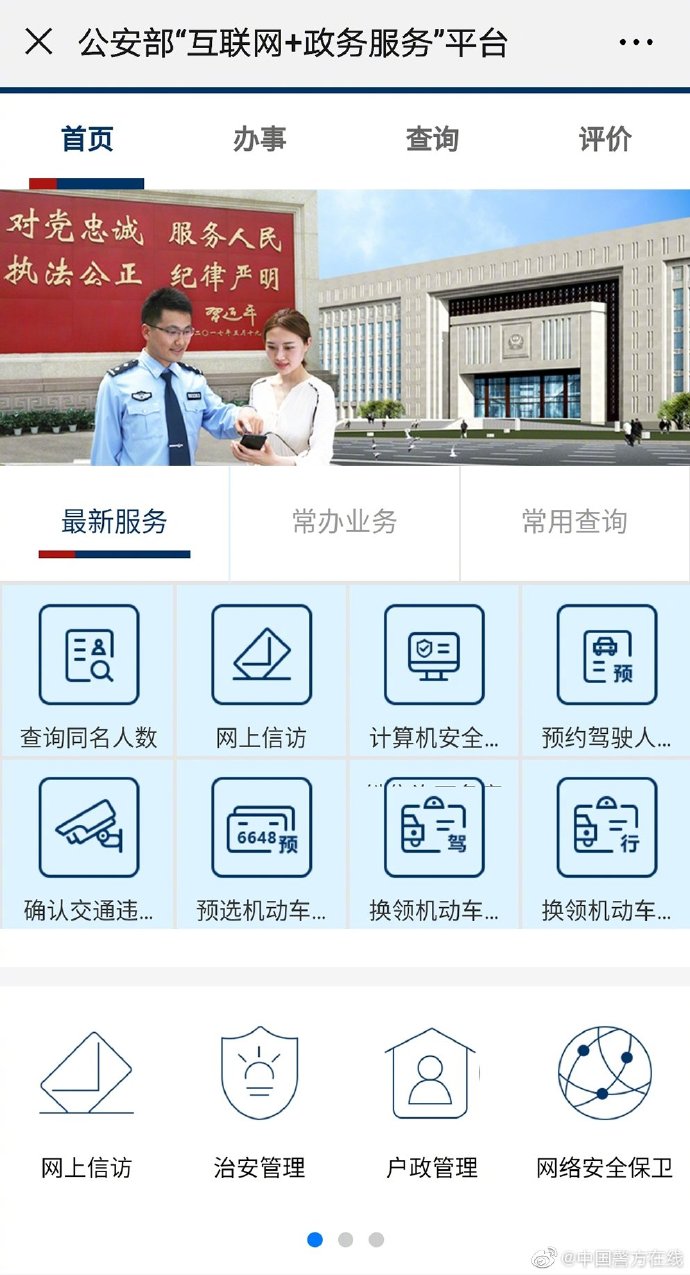Switch to the 查询 tab

432,139
